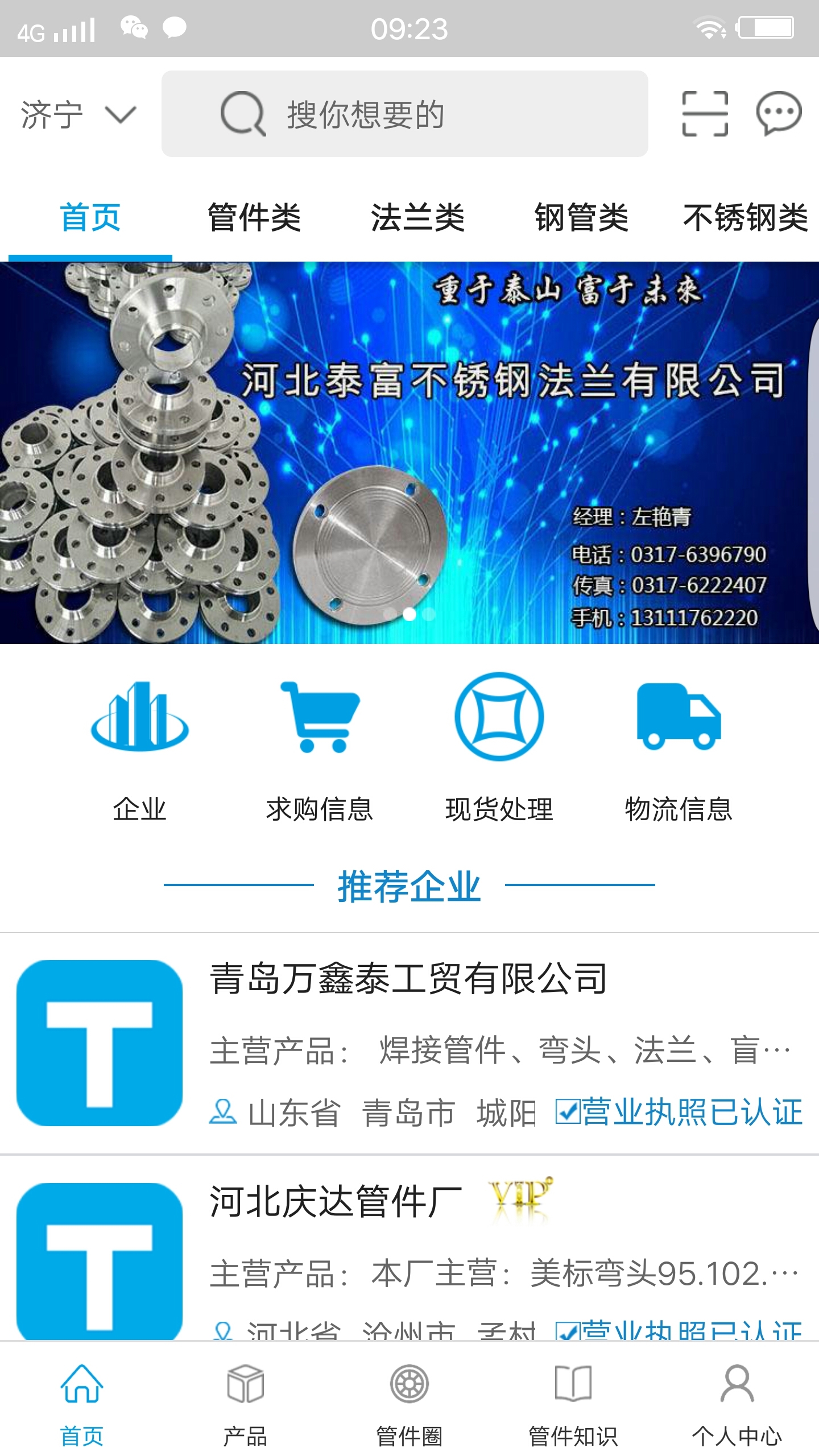The width and height of the screenshot is (819, 1456).
Task: Select the 钢管类 tab
Action: 581,218
